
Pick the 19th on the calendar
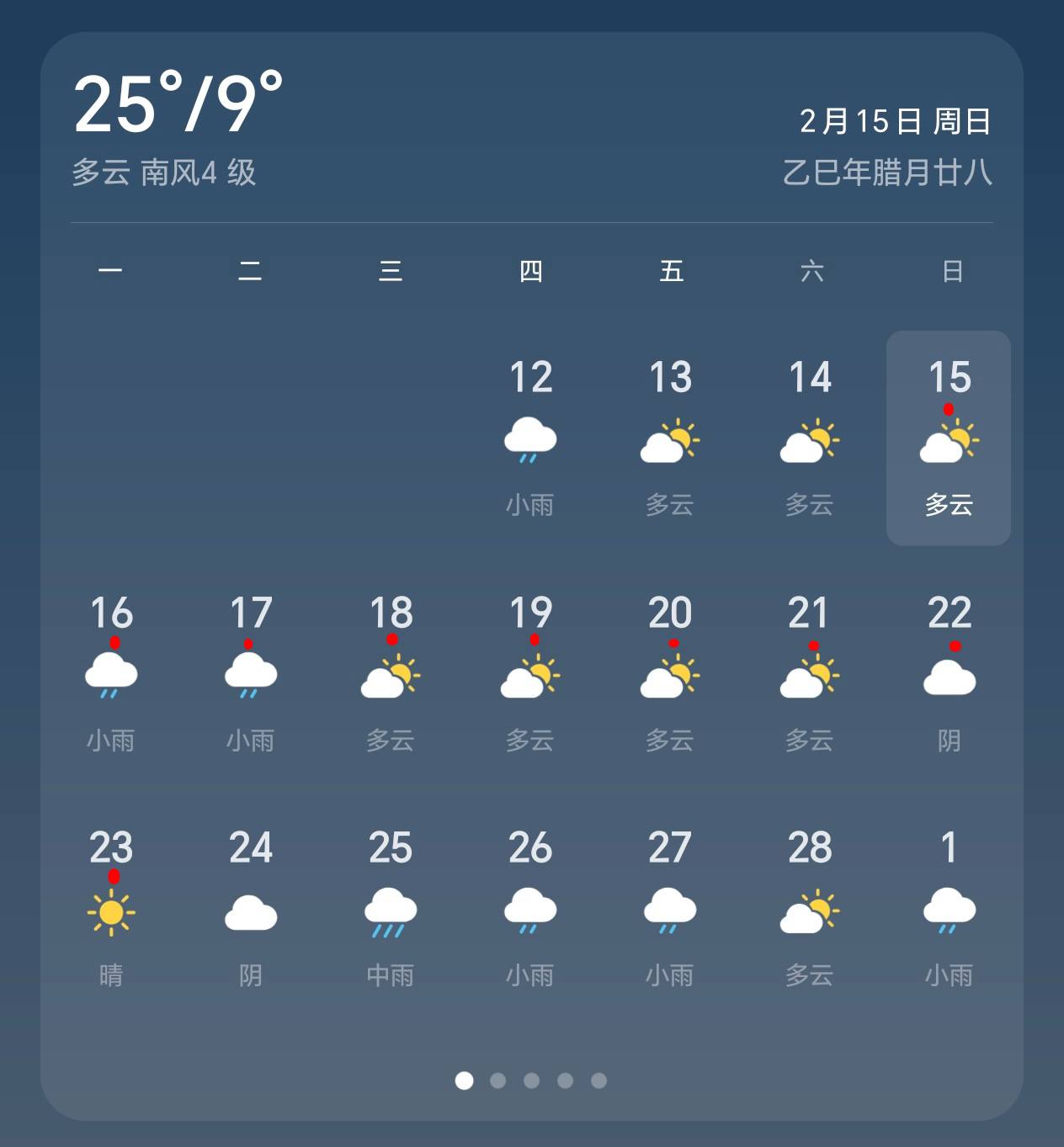click(530, 673)
